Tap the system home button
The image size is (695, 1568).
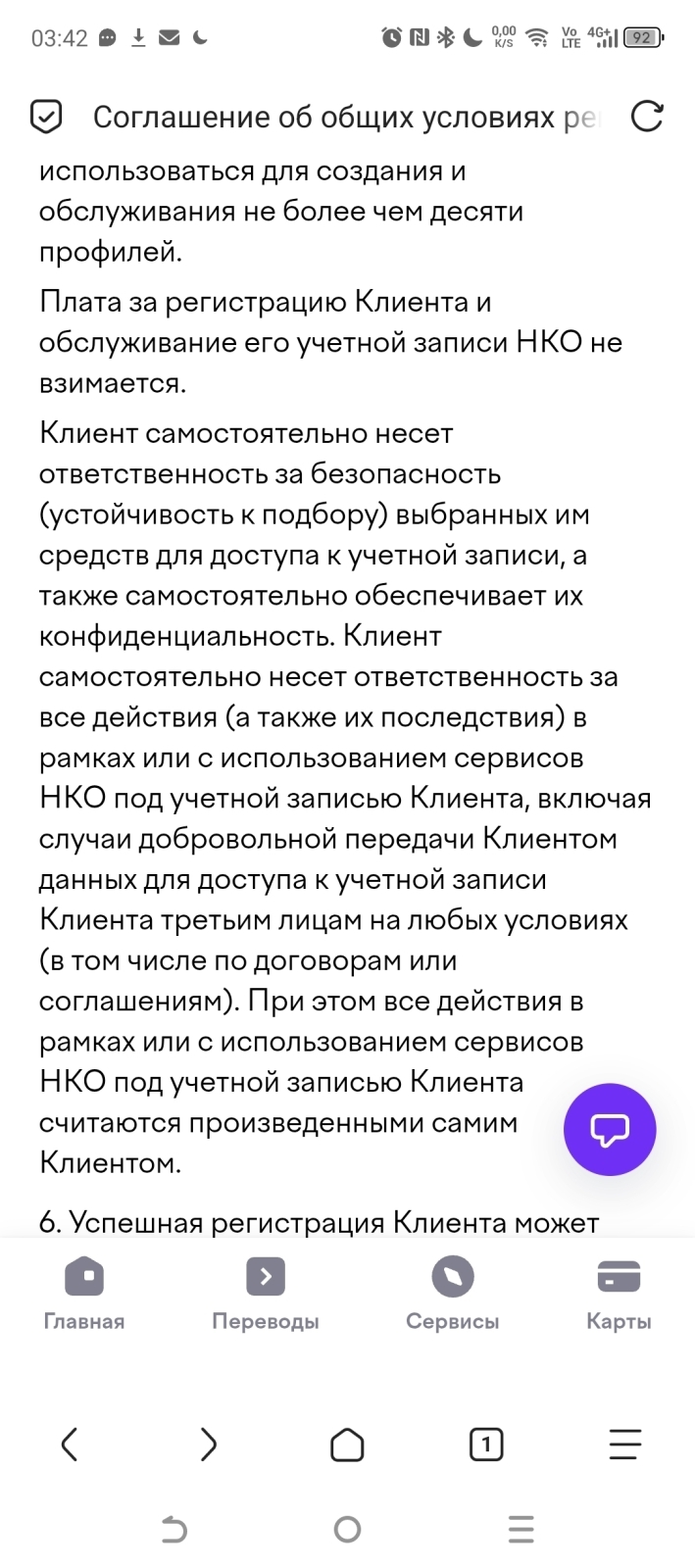tap(347, 1529)
